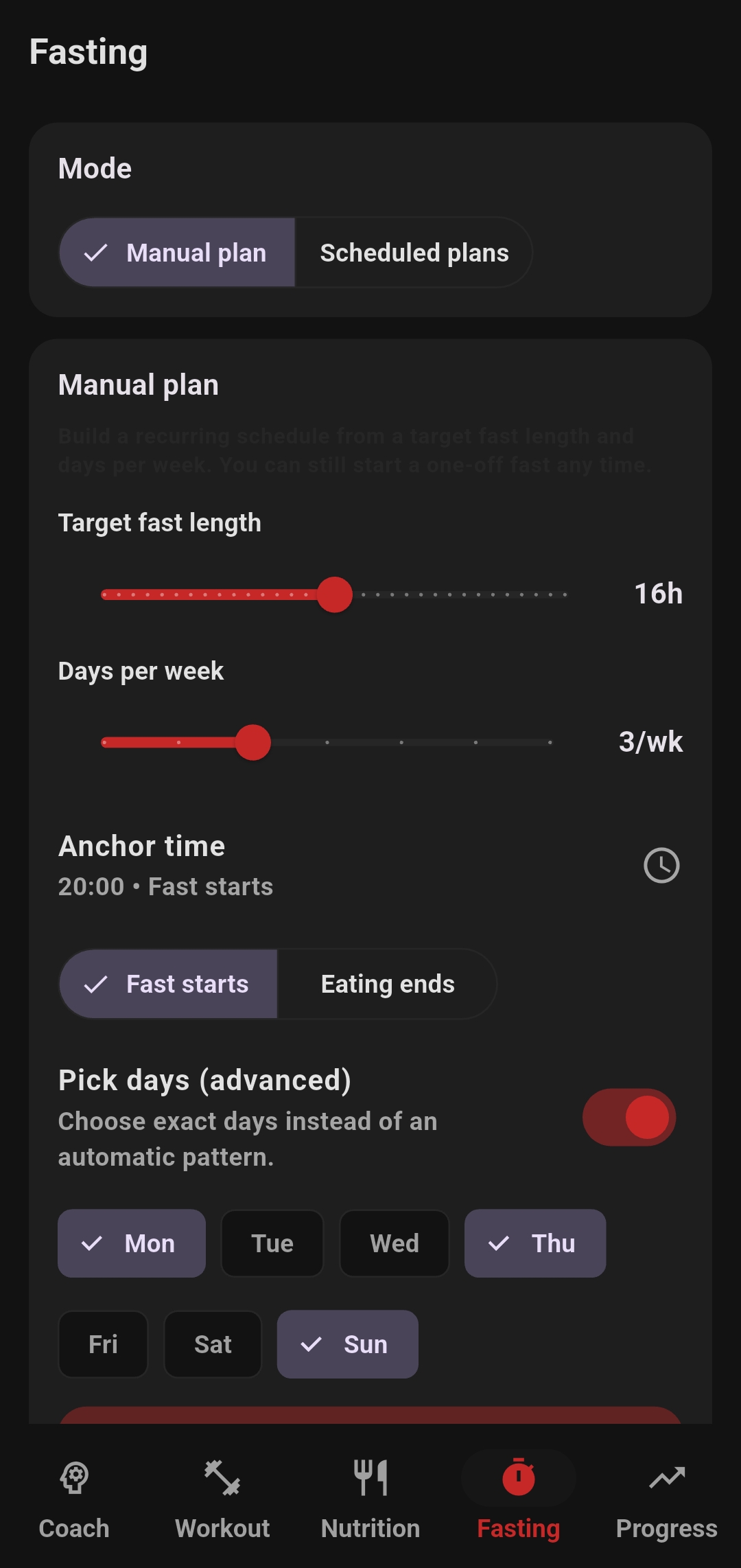
Task: Toggle Wednesday fasting day on
Action: coord(395,1243)
